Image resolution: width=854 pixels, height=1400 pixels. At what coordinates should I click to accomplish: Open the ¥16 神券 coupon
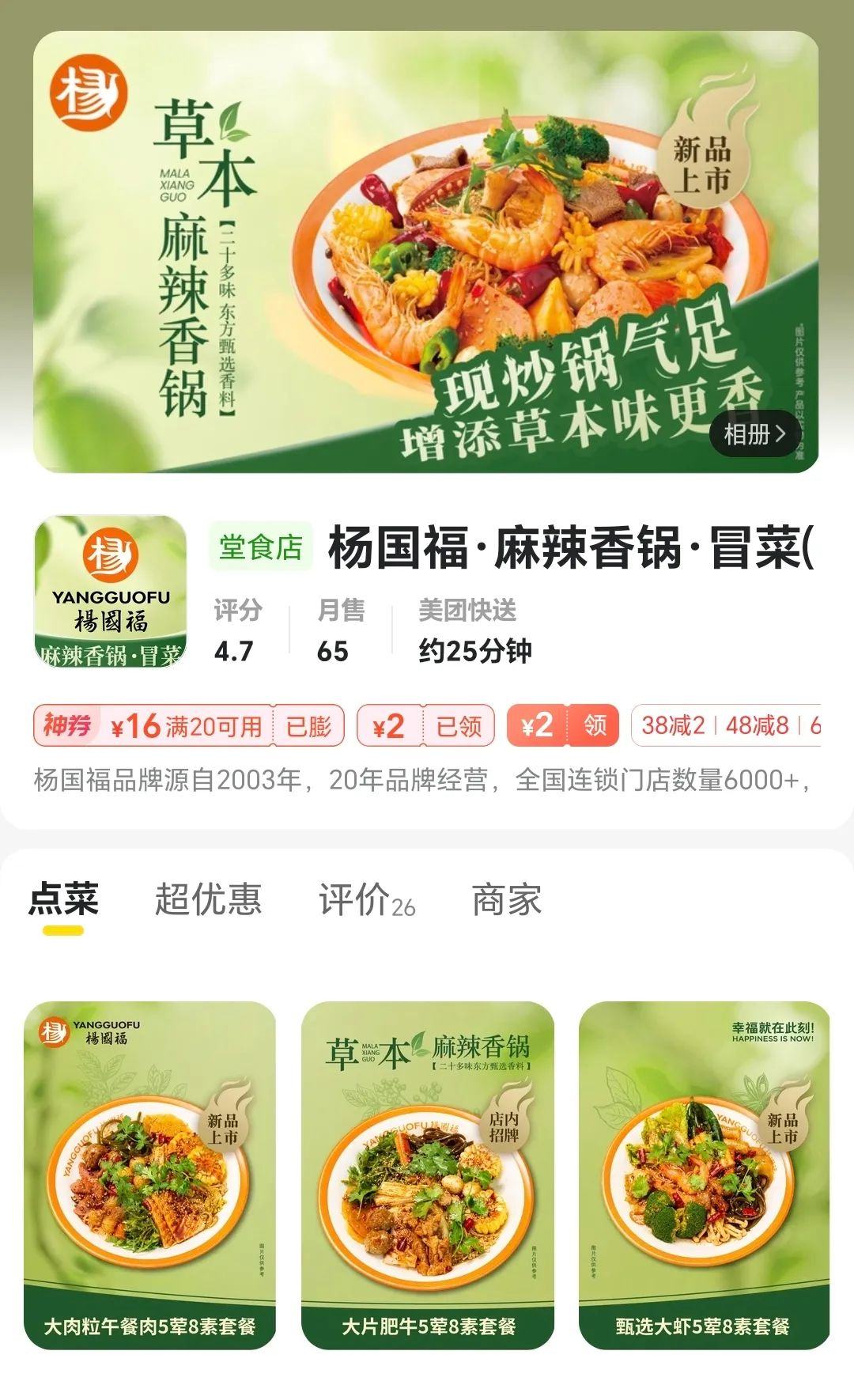pos(188,725)
